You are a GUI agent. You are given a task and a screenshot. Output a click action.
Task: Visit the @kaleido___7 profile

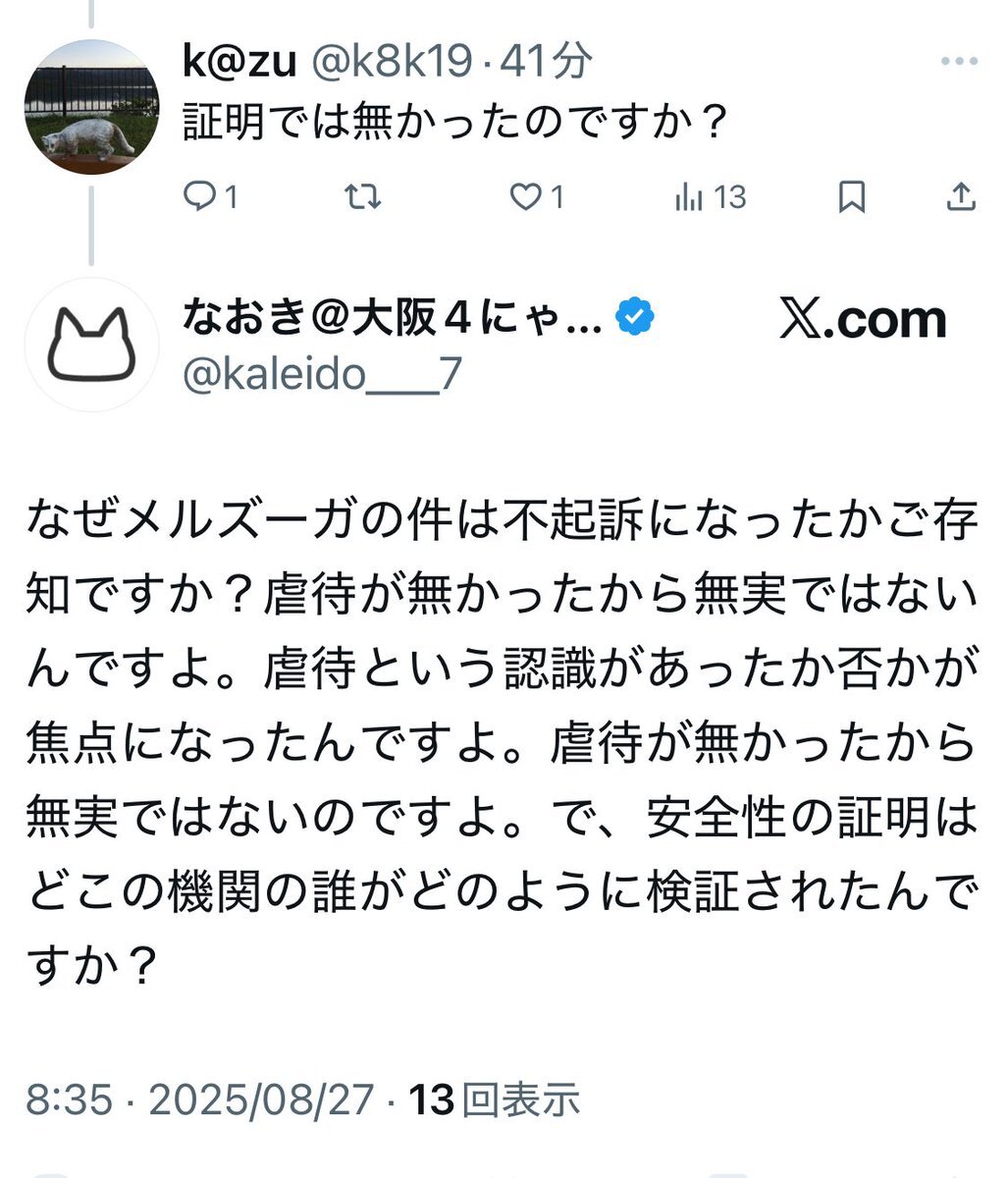(x=322, y=373)
